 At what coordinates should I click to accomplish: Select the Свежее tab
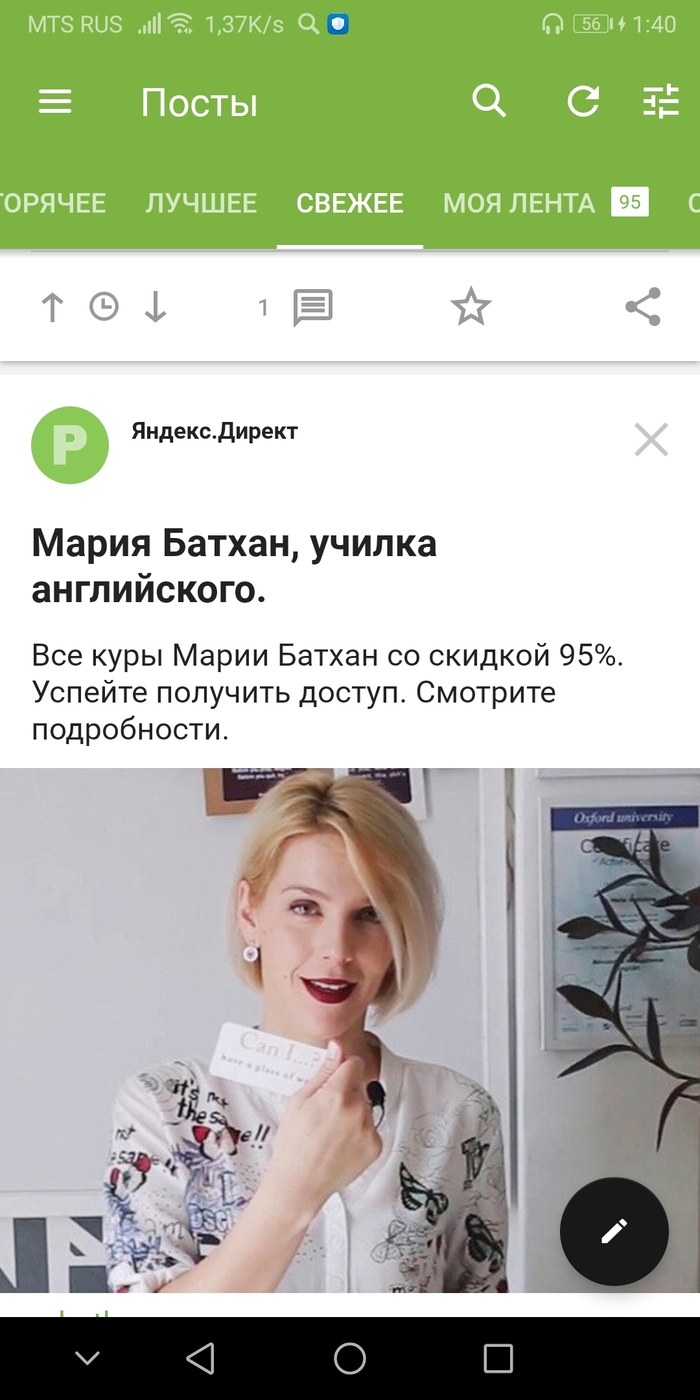(x=349, y=203)
